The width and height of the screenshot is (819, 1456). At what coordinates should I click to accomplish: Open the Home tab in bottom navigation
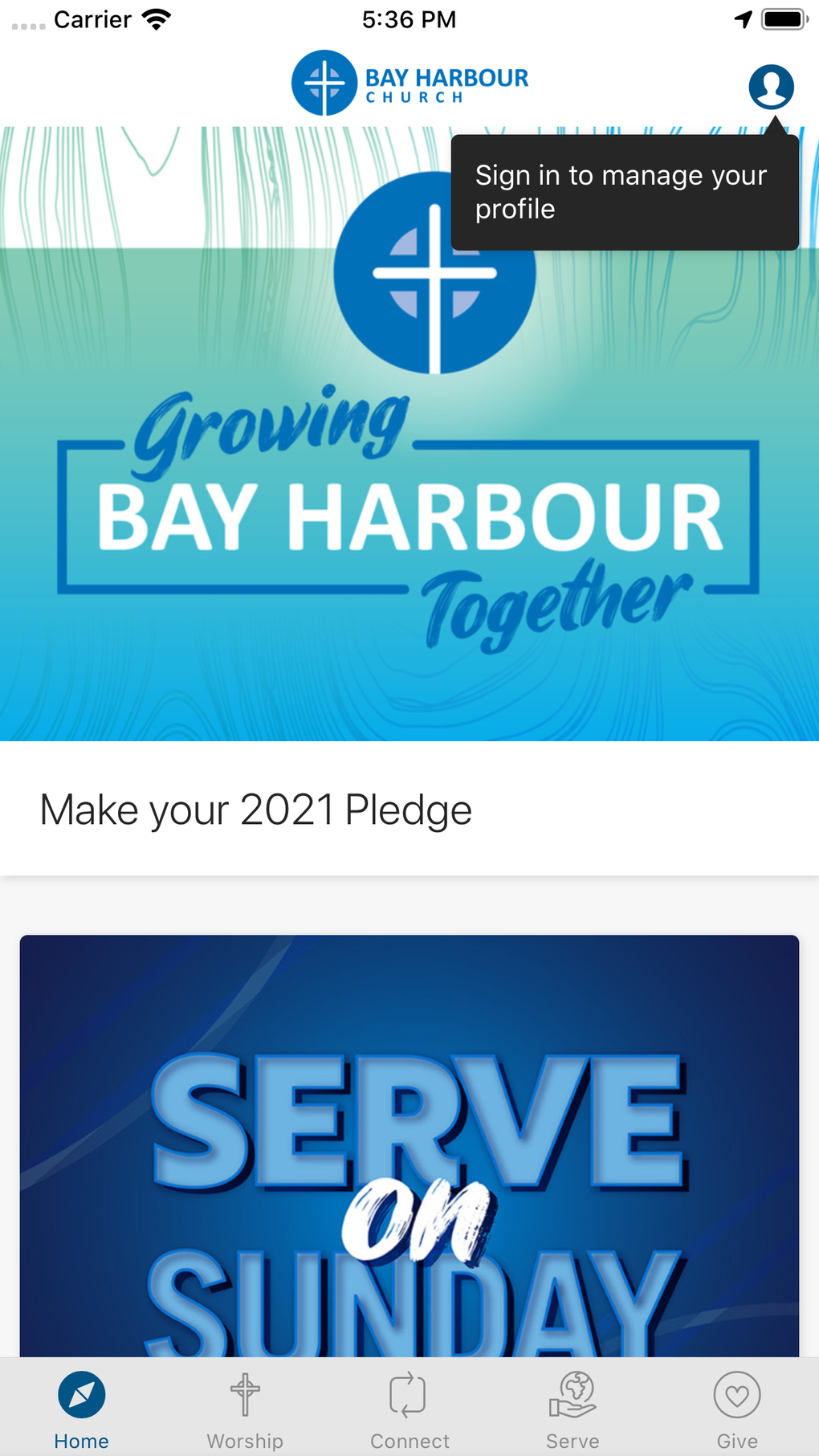pos(80,1402)
